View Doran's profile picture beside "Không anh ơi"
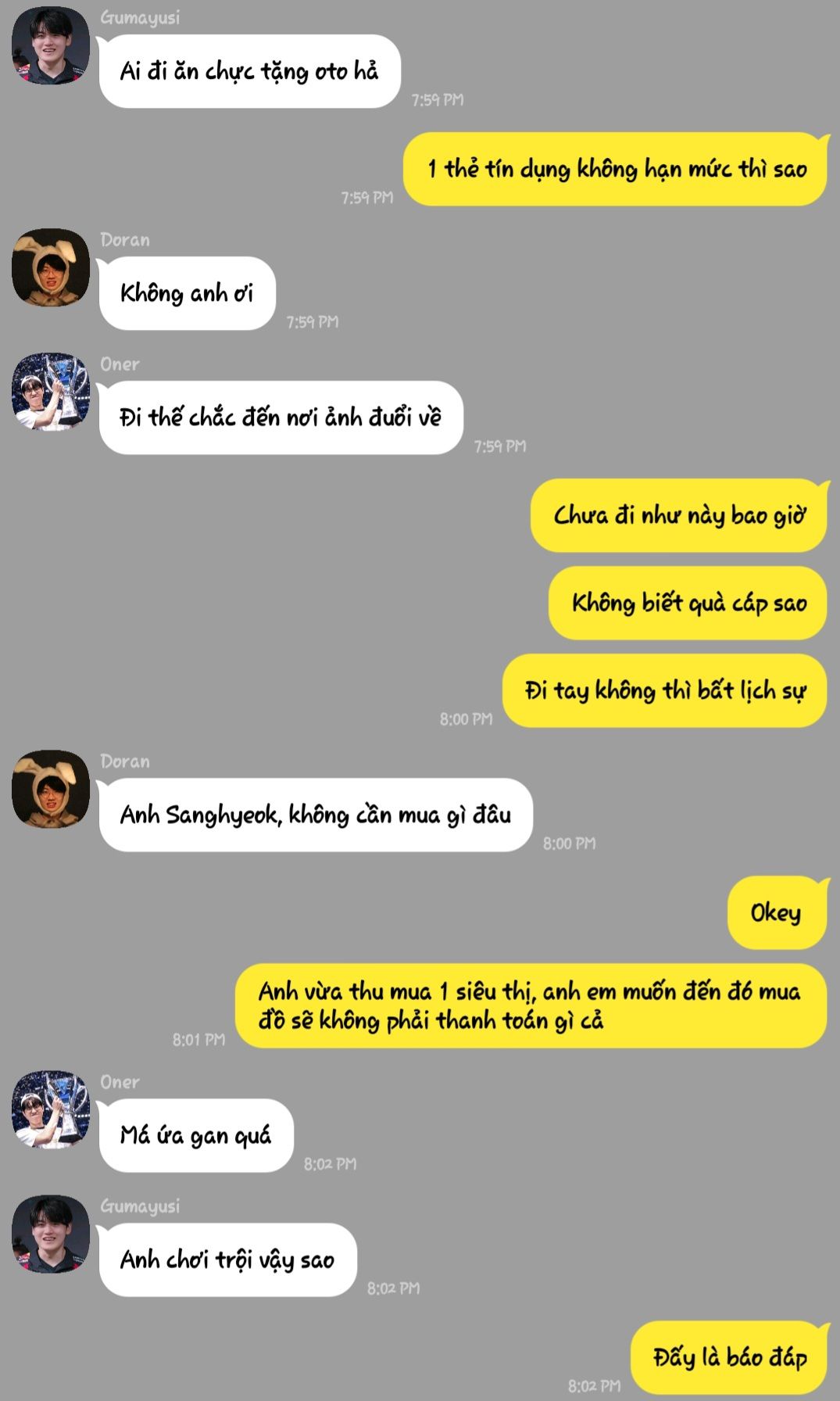 pyautogui.click(x=50, y=267)
